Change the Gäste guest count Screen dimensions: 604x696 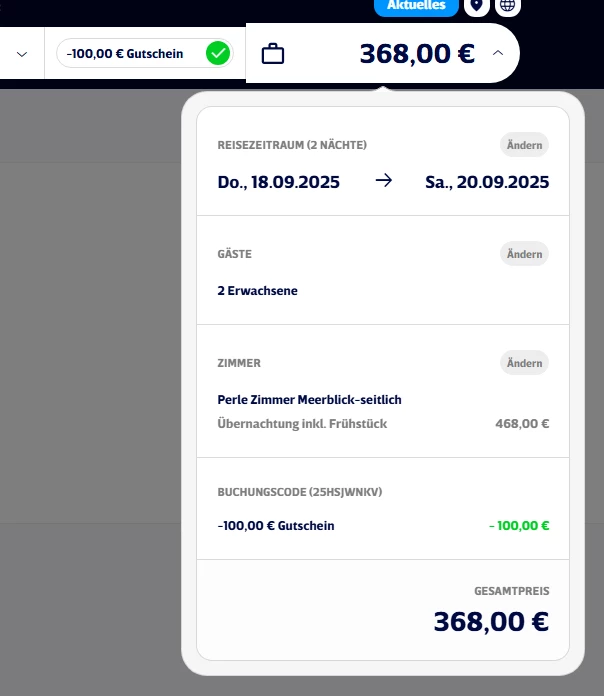pyautogui.click(x=524, y=254)
